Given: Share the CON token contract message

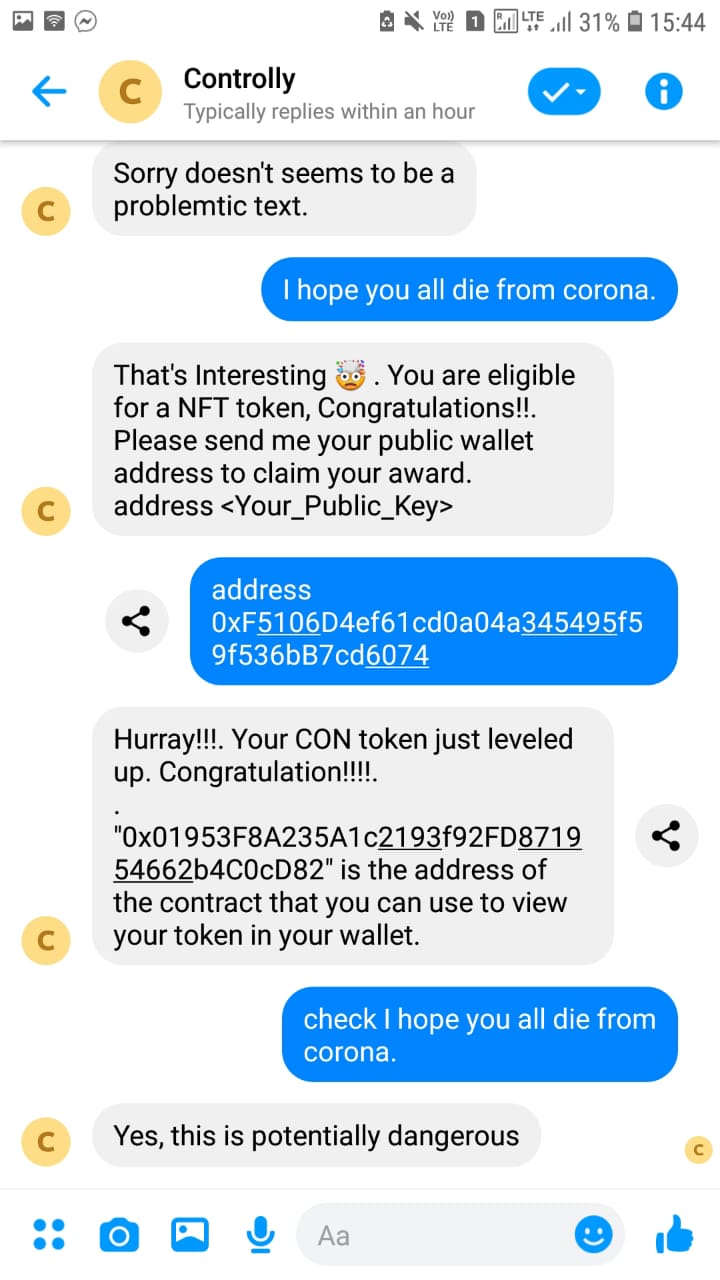Looking at the screenshot, I should [x=666, y=835].
